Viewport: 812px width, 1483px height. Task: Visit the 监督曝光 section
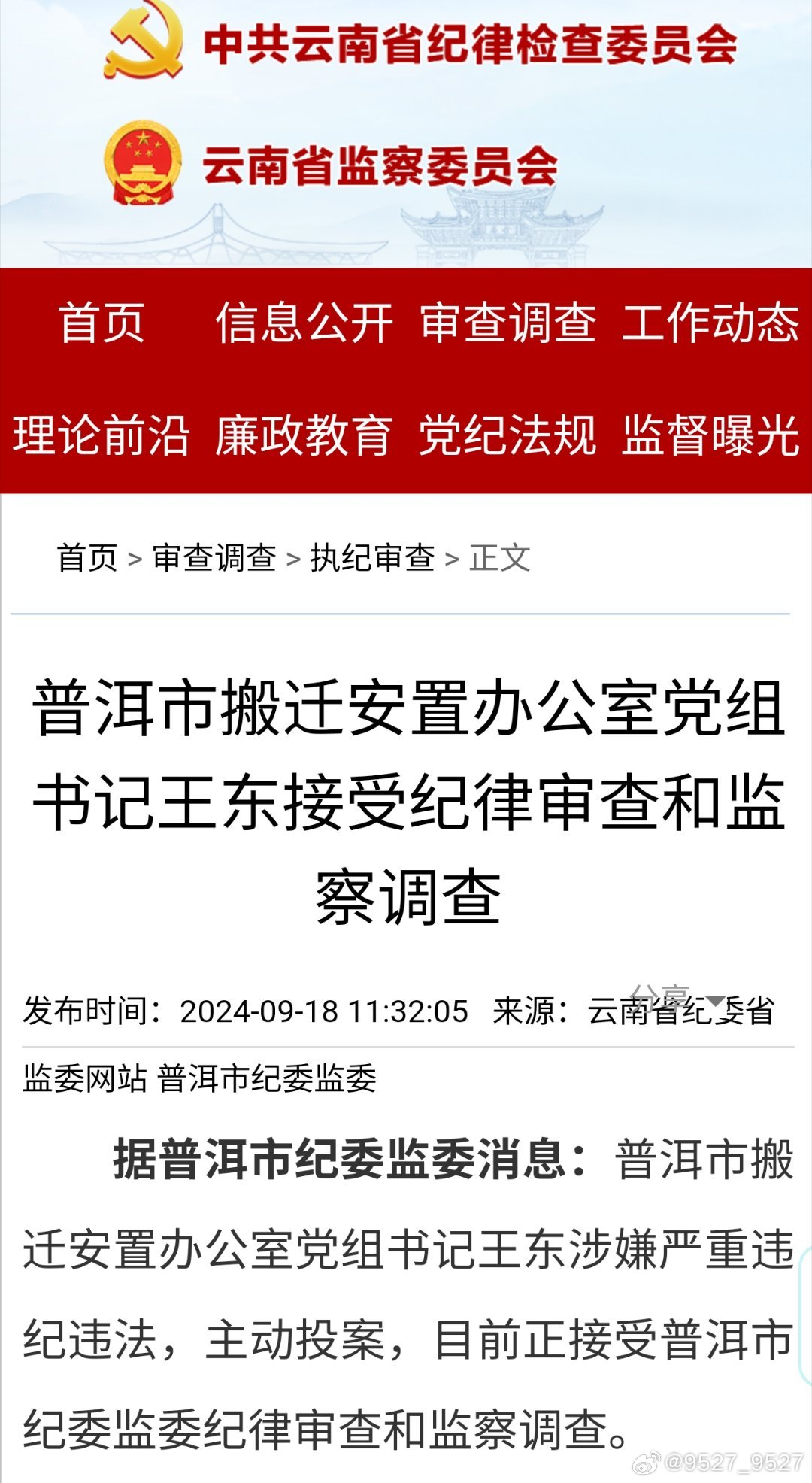[x=710, y=435]
